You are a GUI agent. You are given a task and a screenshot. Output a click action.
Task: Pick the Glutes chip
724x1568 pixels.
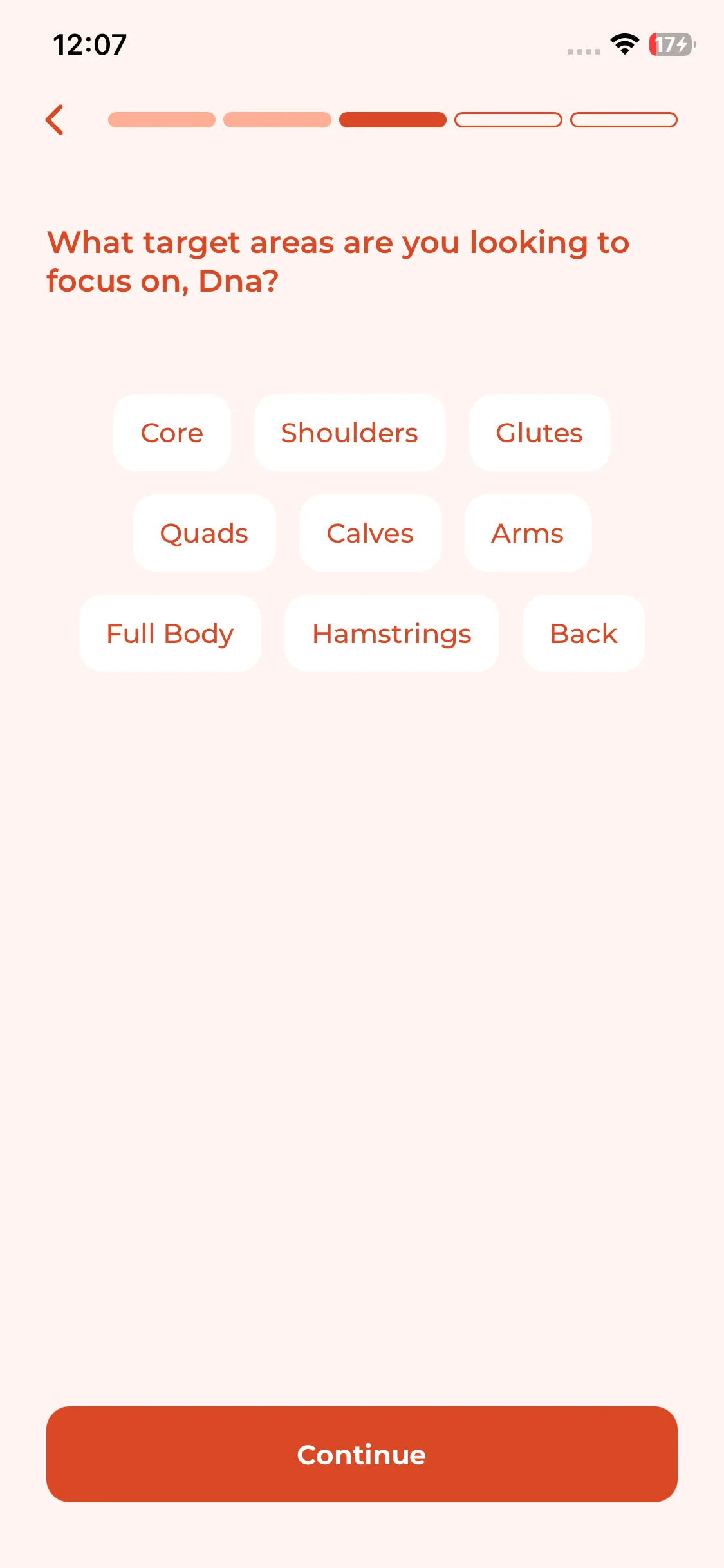(539, 433)
